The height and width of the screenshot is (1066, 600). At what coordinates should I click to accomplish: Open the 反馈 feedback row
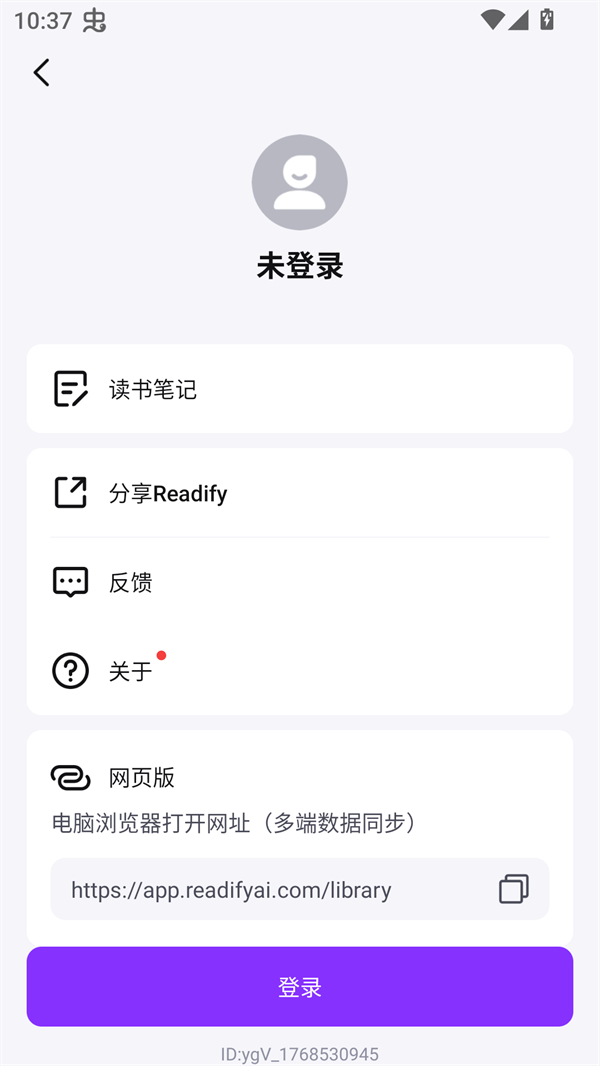tap(300, 582)
